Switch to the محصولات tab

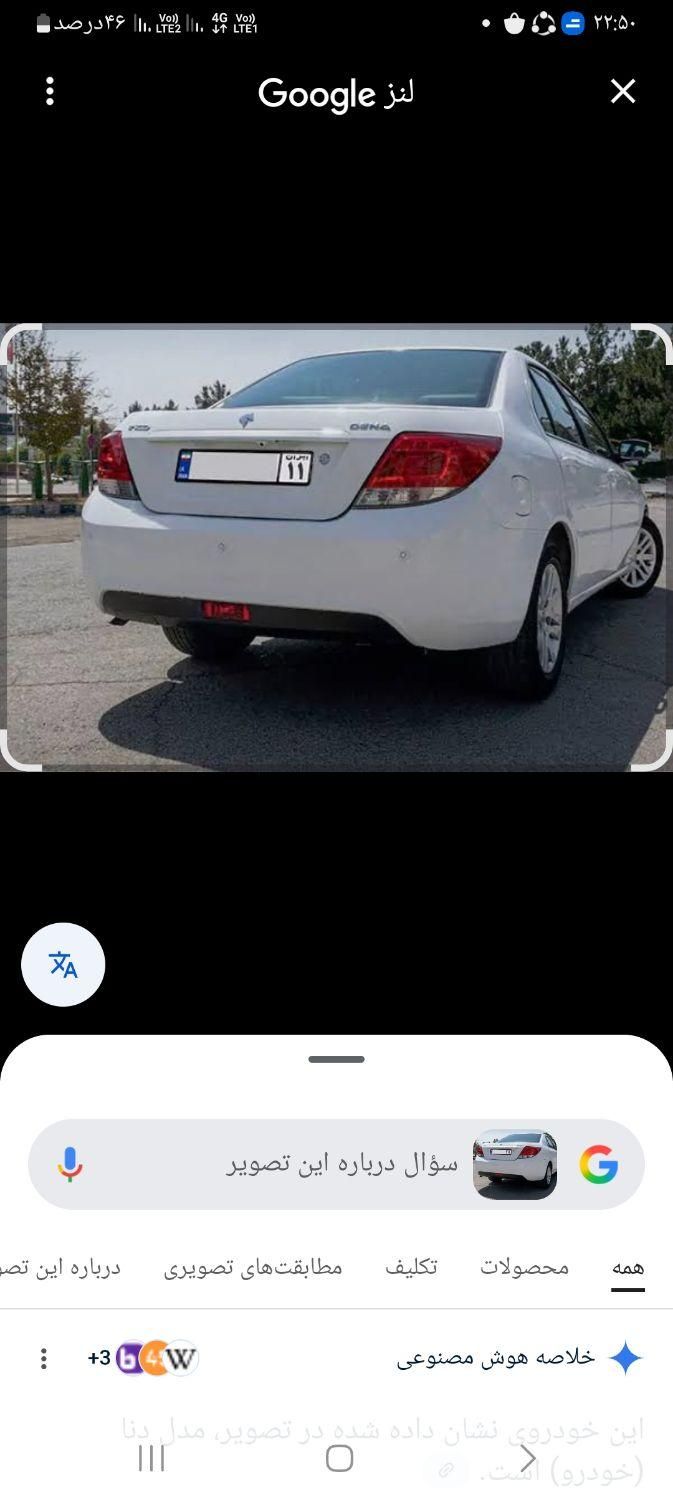pyautogui.click(x=524, y=1267)
